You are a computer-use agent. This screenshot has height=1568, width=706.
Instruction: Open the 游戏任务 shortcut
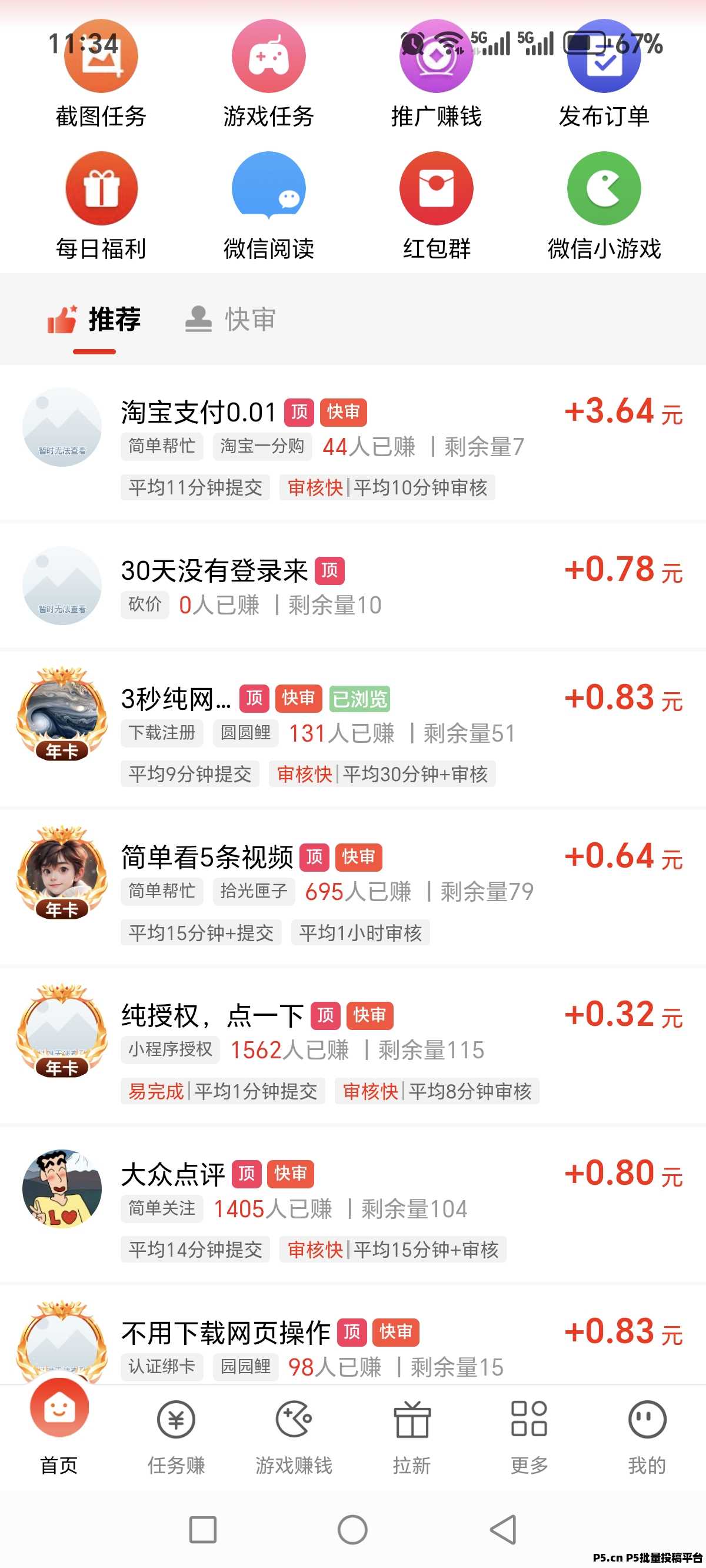pyautogui.click(x=268, y=74)
